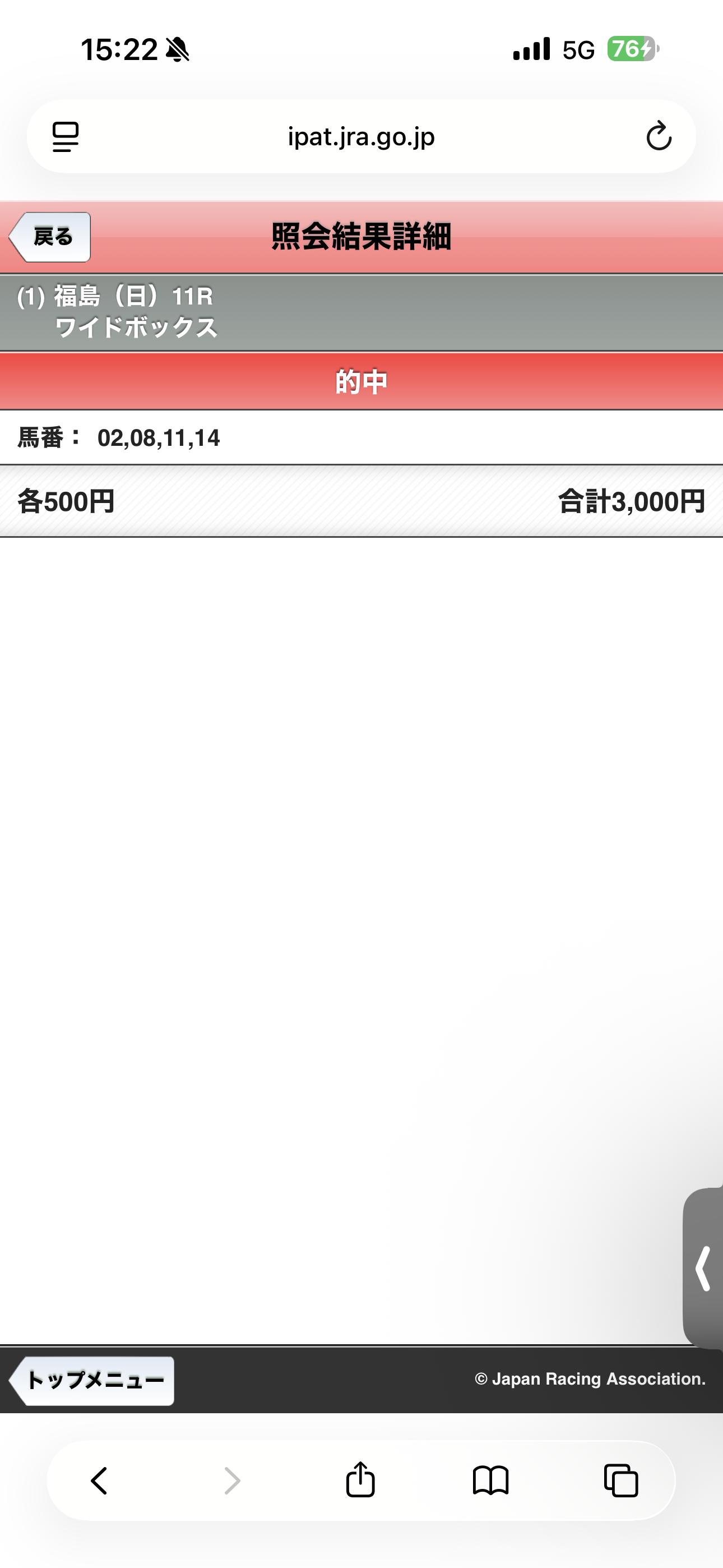Open the page settings menu icon
This screenshot has height=1568, width=723.
pos(66,136)
